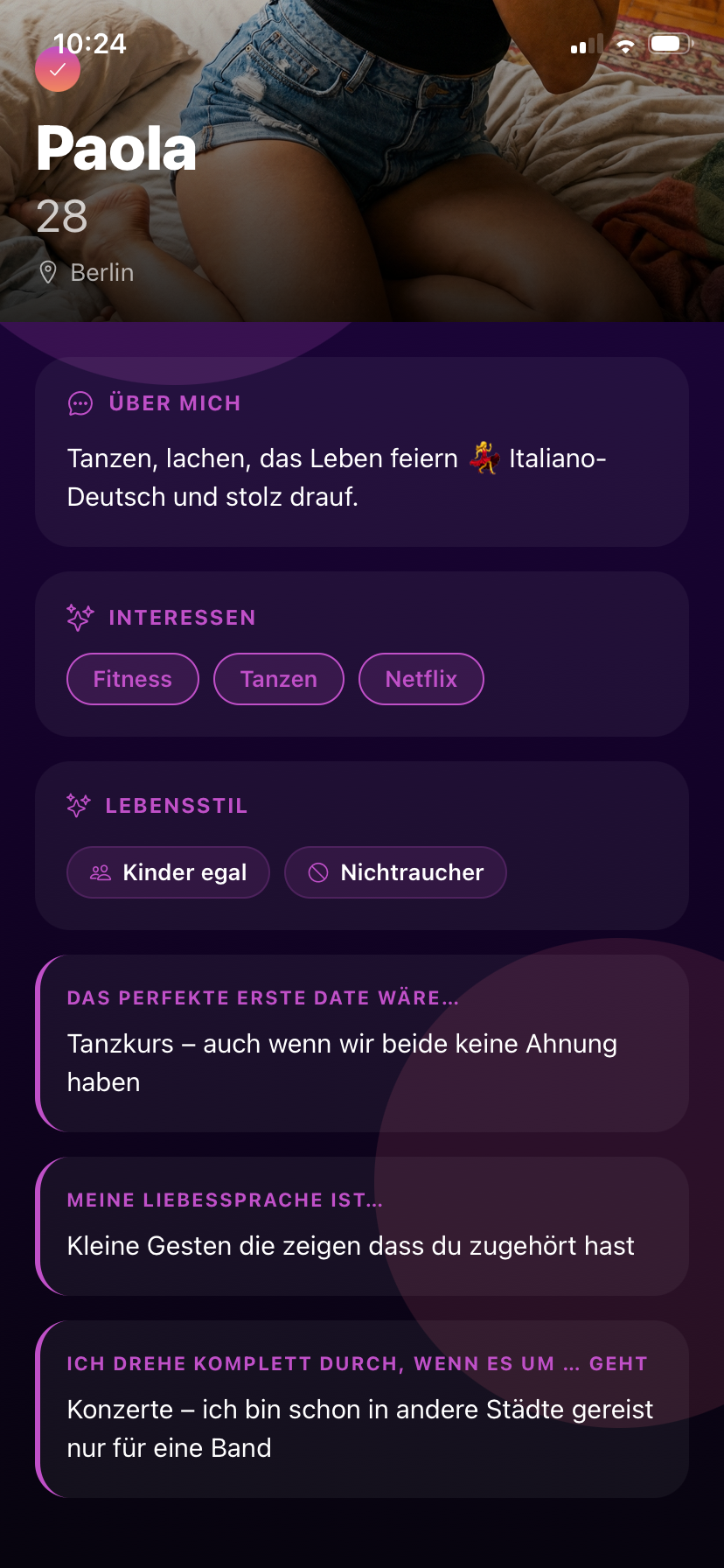Select the Nichtraucher lifestyle chip
Screen dimensions: 724x1568
395,872
